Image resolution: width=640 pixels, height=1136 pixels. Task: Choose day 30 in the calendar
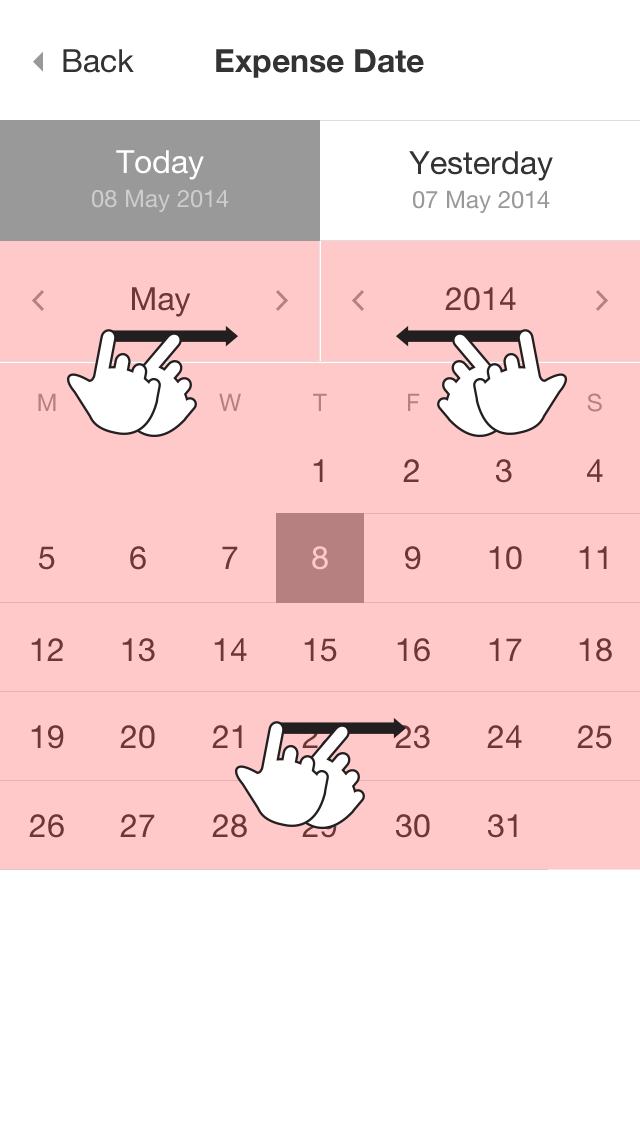(x=412, y=826)
